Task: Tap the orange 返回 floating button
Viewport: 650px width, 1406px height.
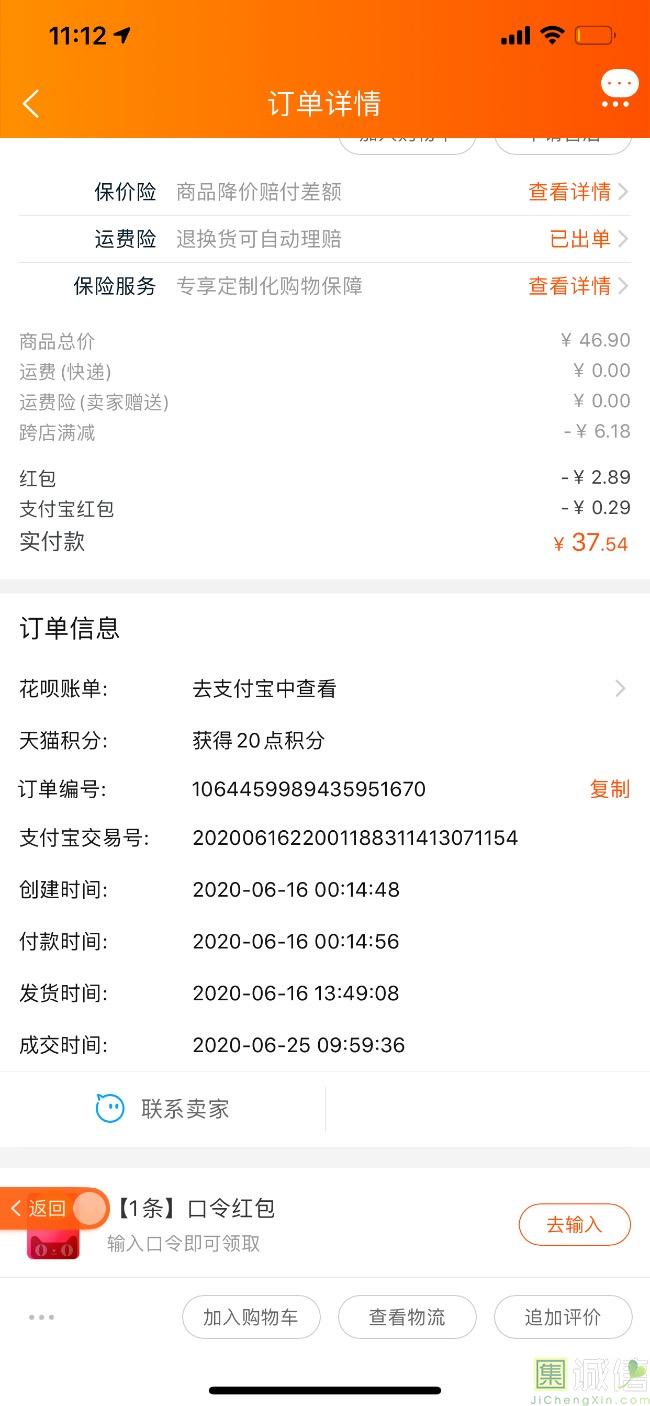Action: click(53, 1208)
